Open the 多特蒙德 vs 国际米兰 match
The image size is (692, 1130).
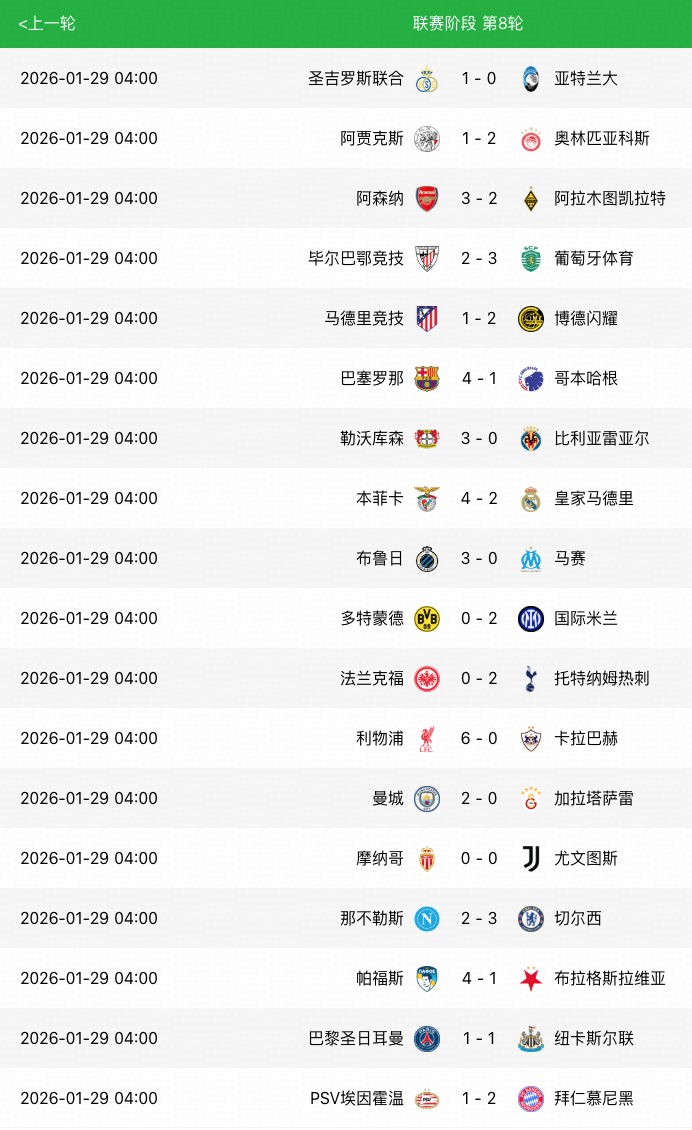(478, 618)
